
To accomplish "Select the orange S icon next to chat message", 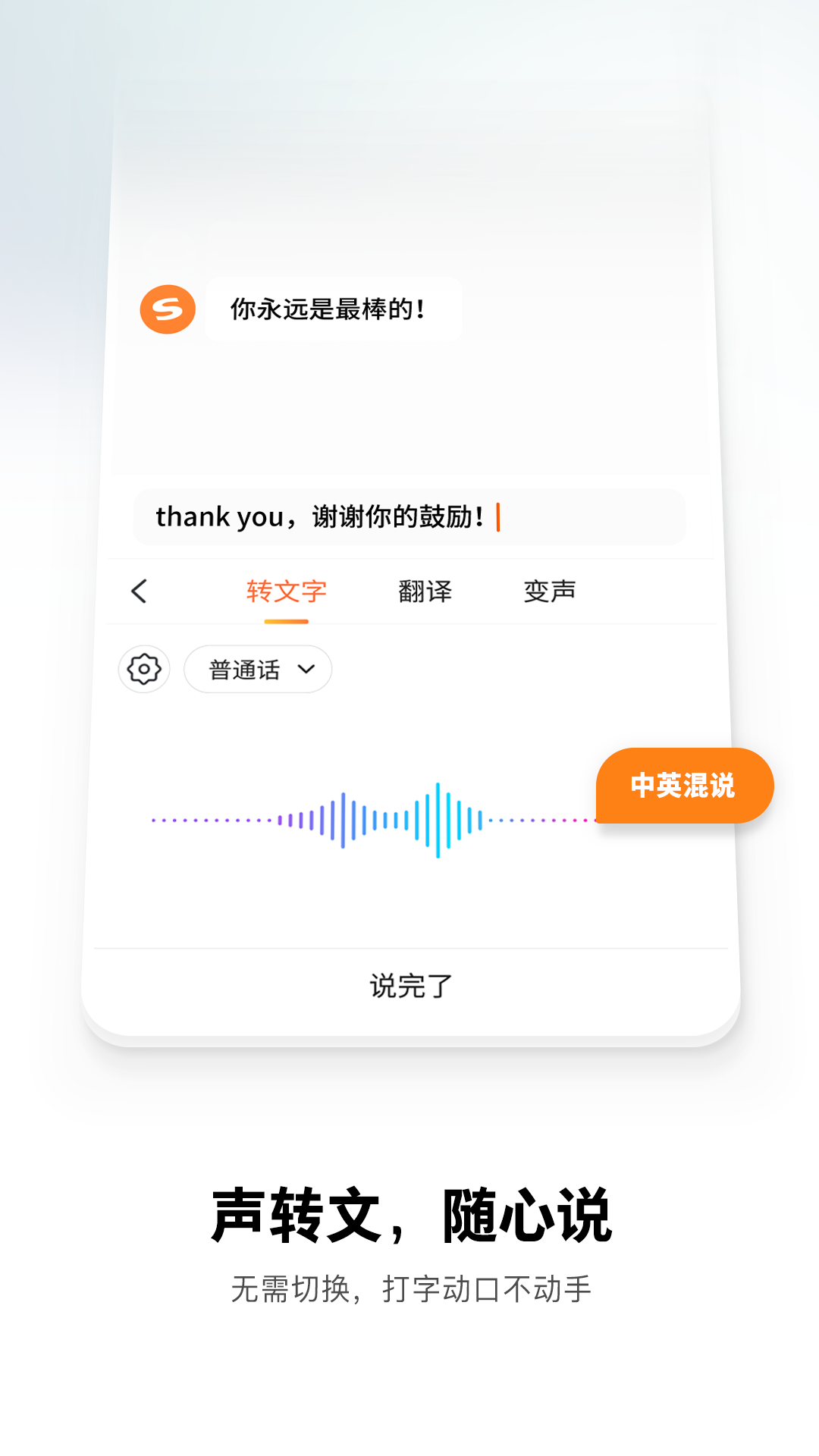I will coord(168,309).
